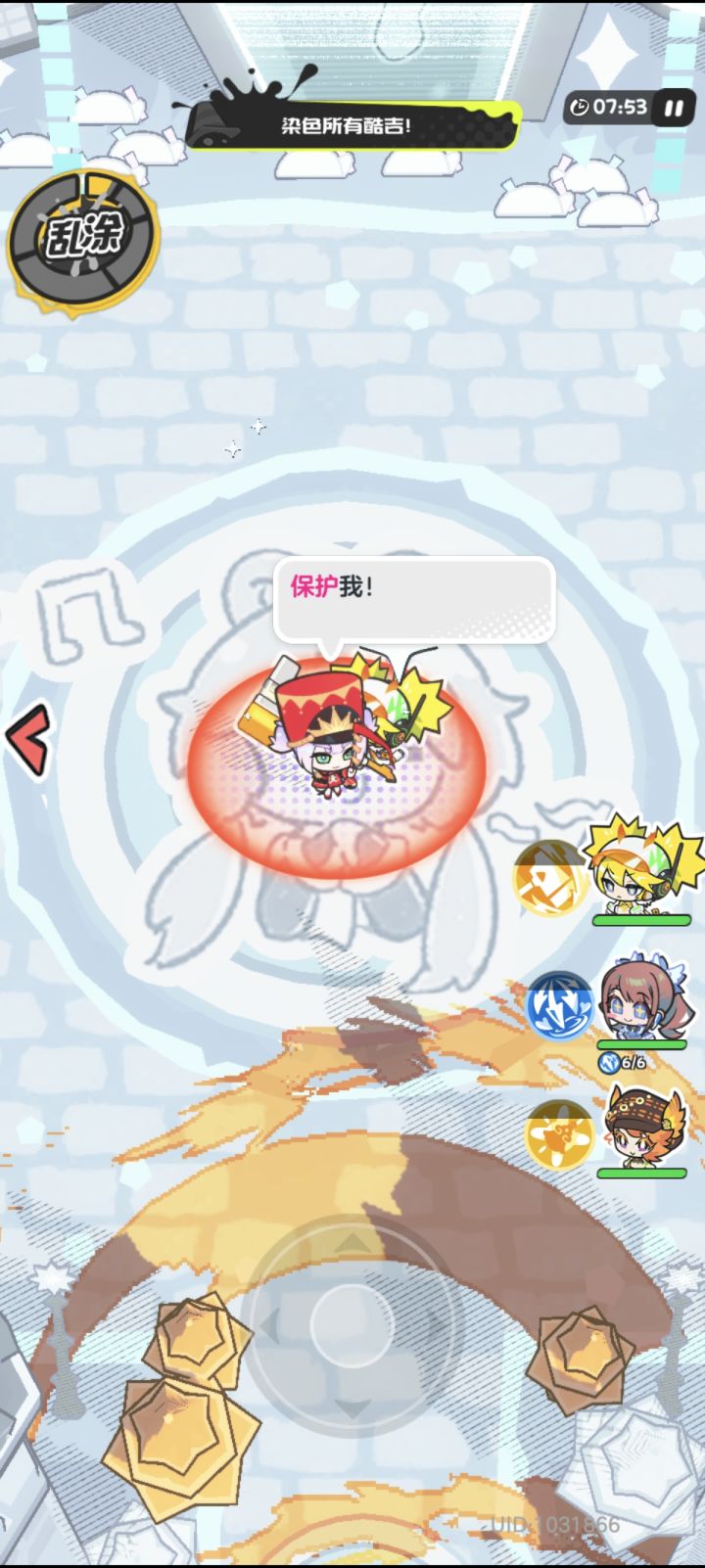Use the orange-haired character's yellow skill icon

[x=559, y=1134]
